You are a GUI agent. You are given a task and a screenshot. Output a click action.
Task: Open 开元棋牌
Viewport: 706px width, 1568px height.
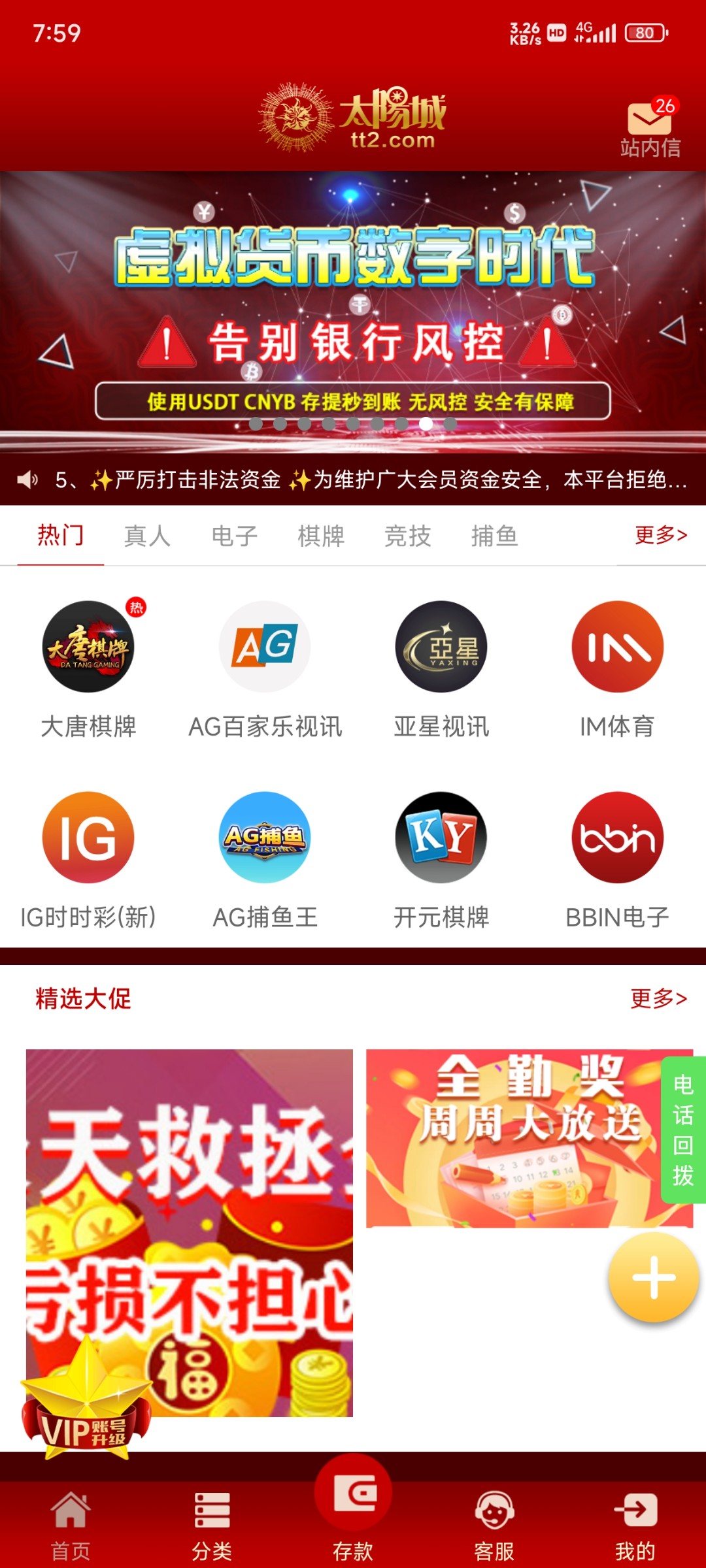click(x=441, y=838)
